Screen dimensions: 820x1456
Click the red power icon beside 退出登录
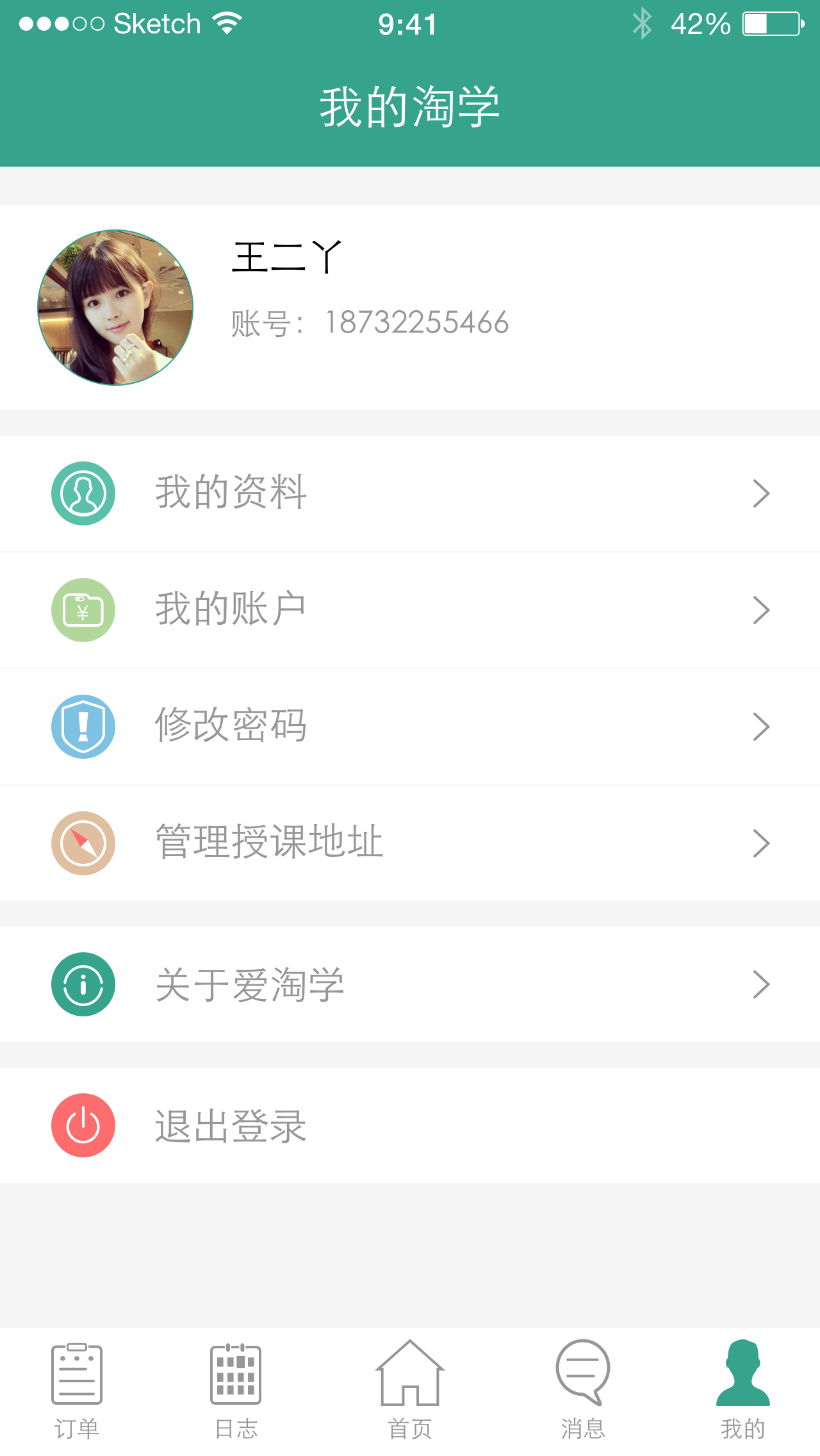point(83,1126)
